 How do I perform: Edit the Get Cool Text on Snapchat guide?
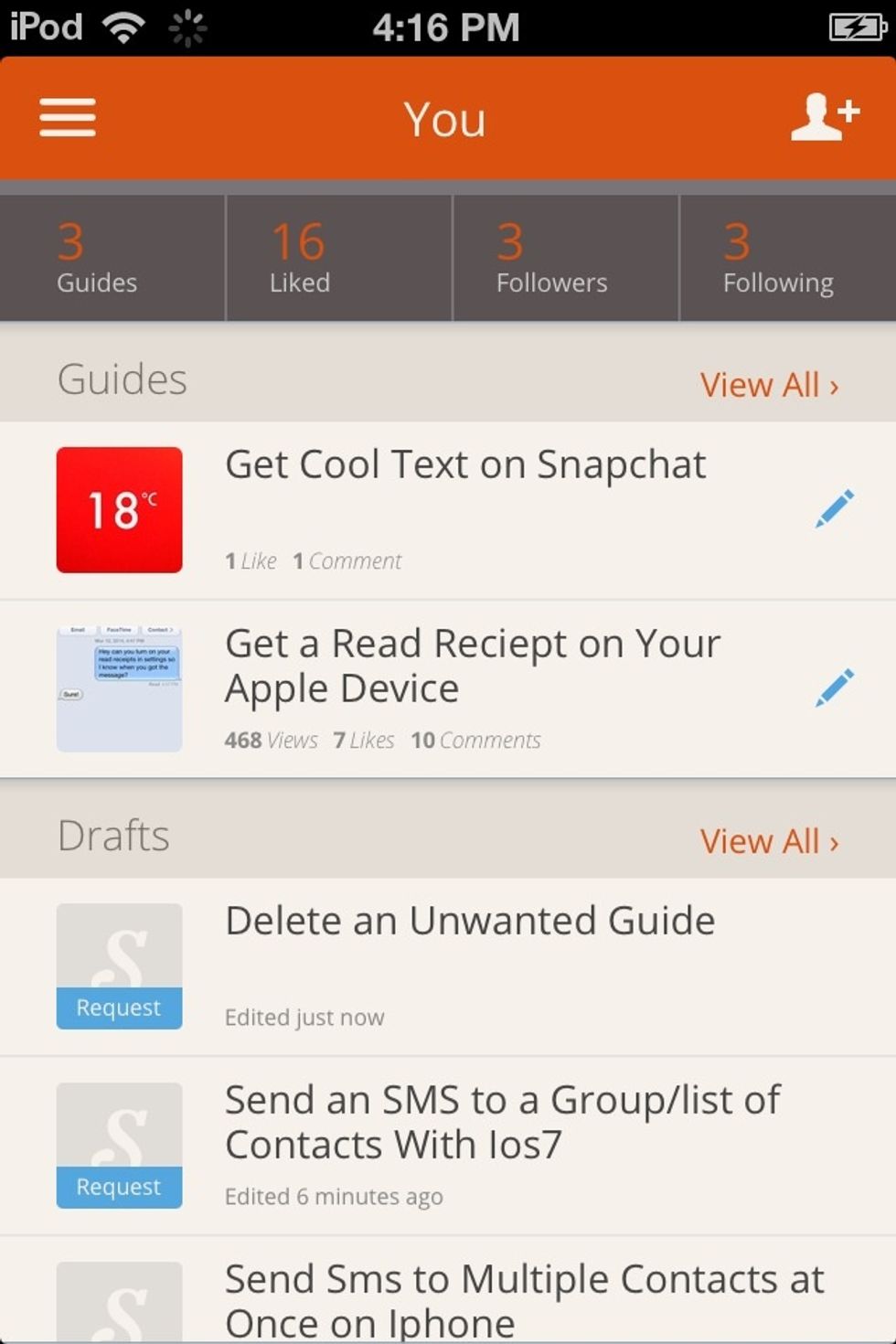tap(835, 508)
